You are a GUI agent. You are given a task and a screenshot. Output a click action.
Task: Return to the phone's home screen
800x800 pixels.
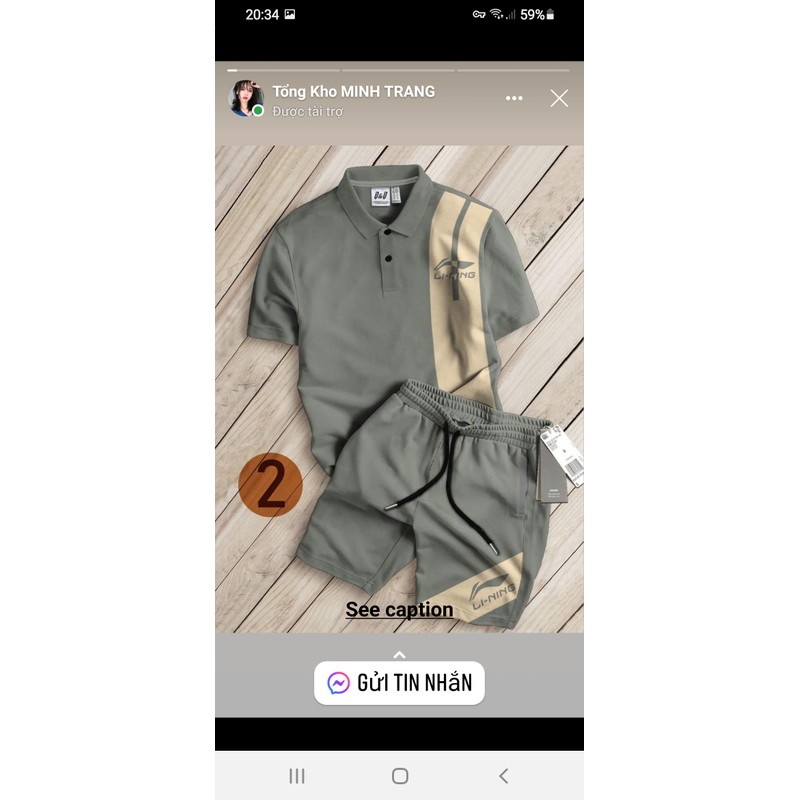(400, 776)
